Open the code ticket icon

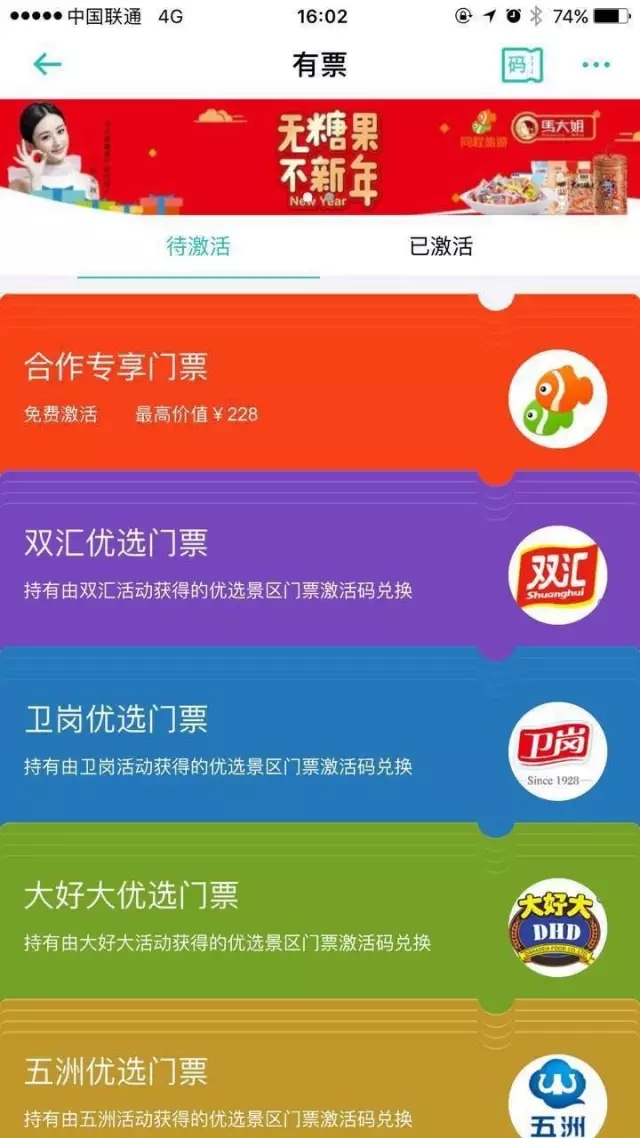tap(520, 65)
